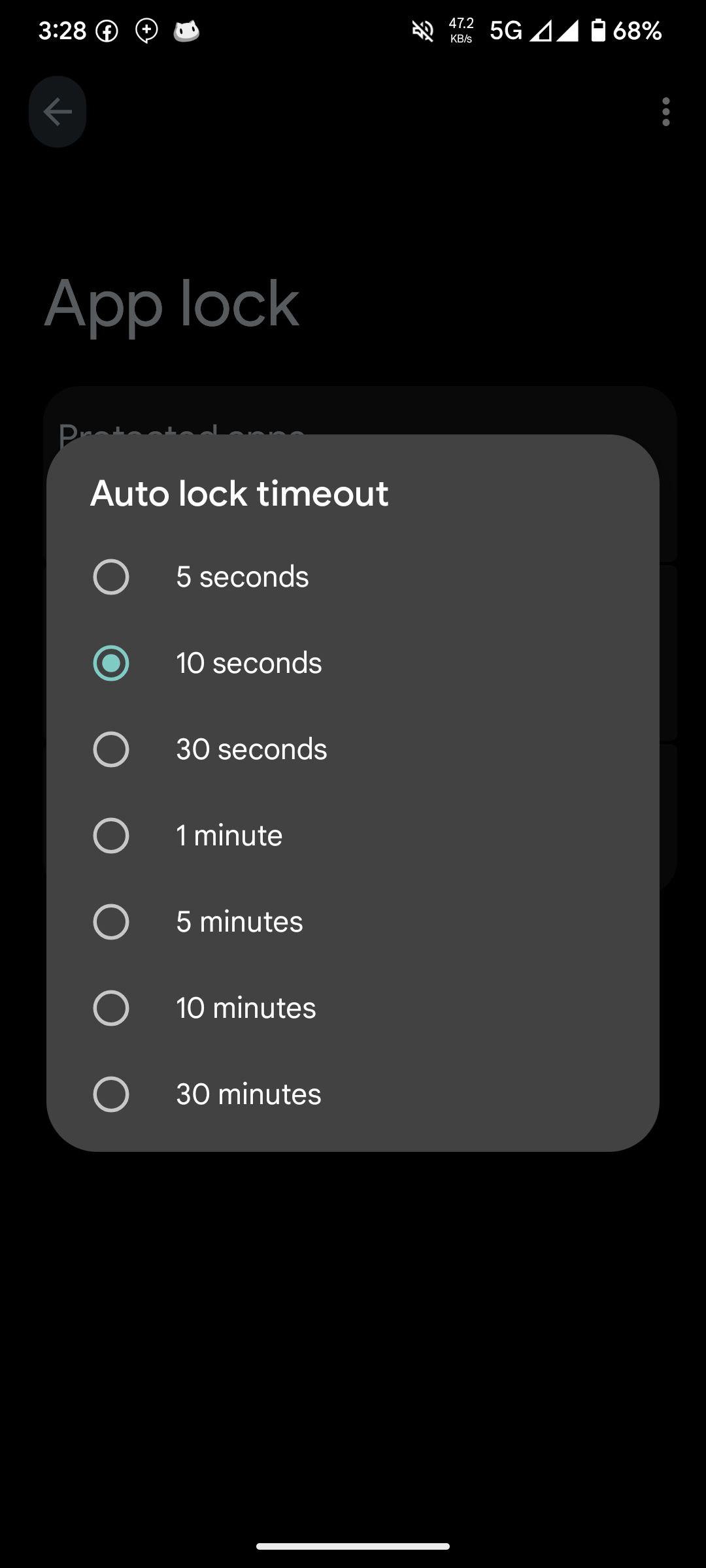Set auto lock timeout to 30 seconds
The width and height of the screenshot is (706, 1568).
(x=353, y=749)
